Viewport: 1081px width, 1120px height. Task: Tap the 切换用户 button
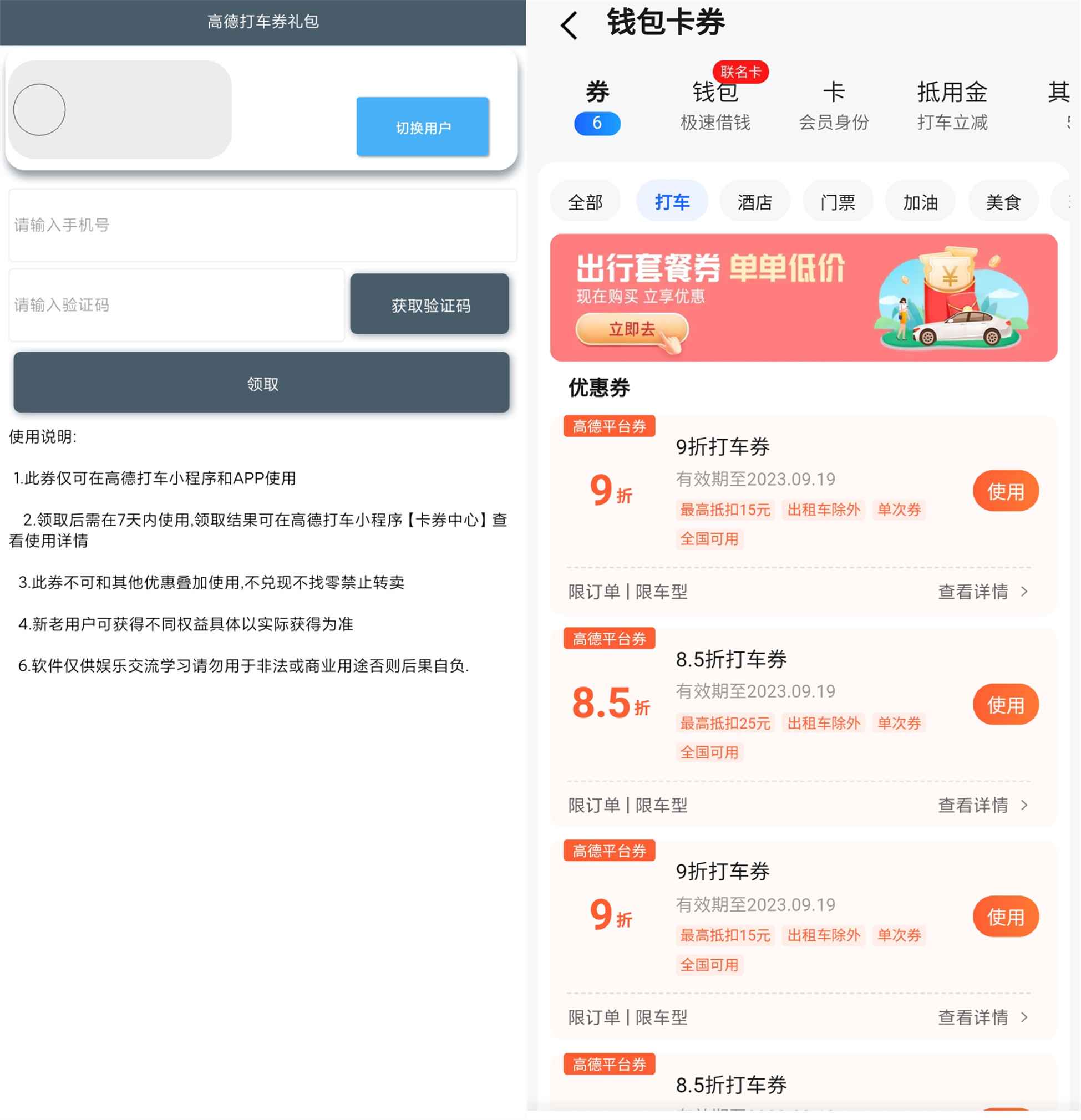click(423, 127)
